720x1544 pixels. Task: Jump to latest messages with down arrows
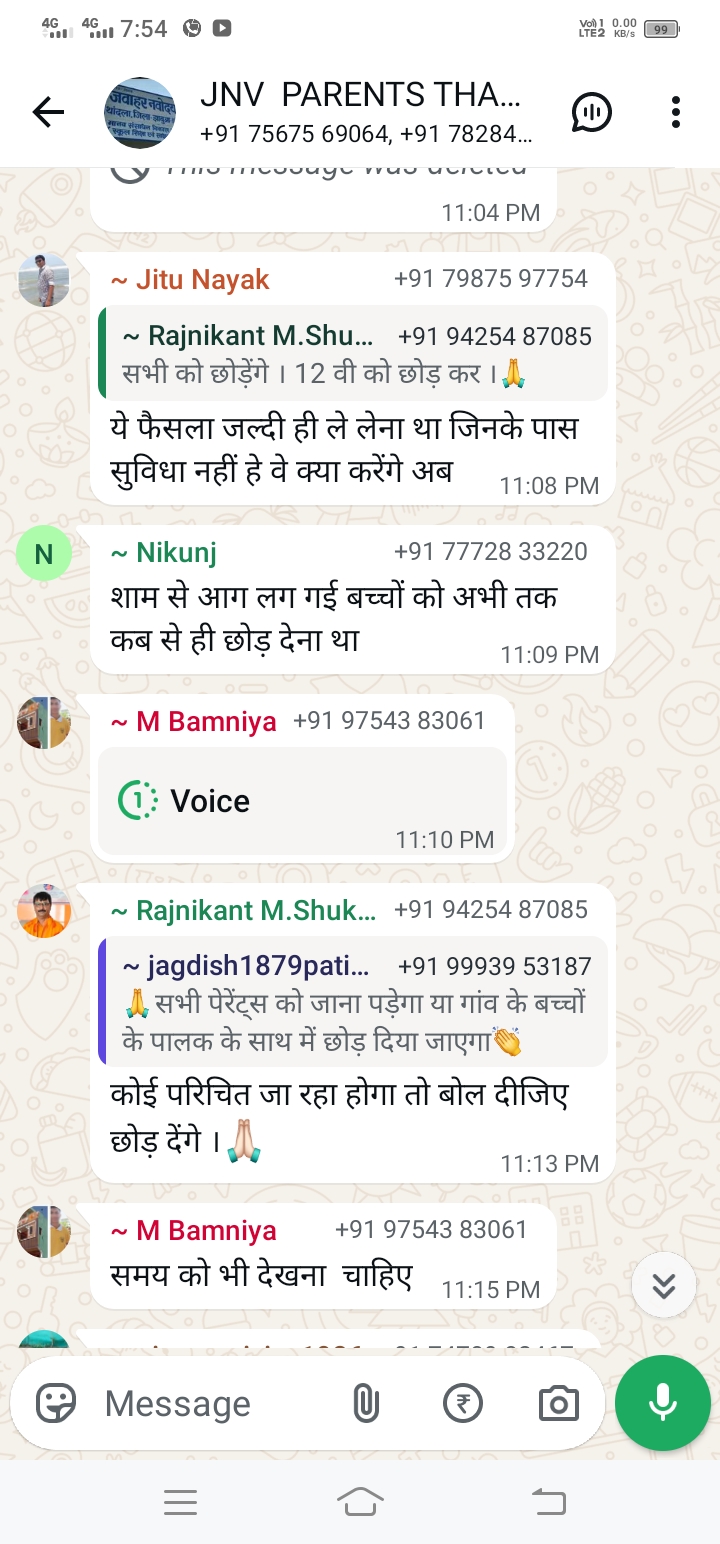[x=664, y=1285]
